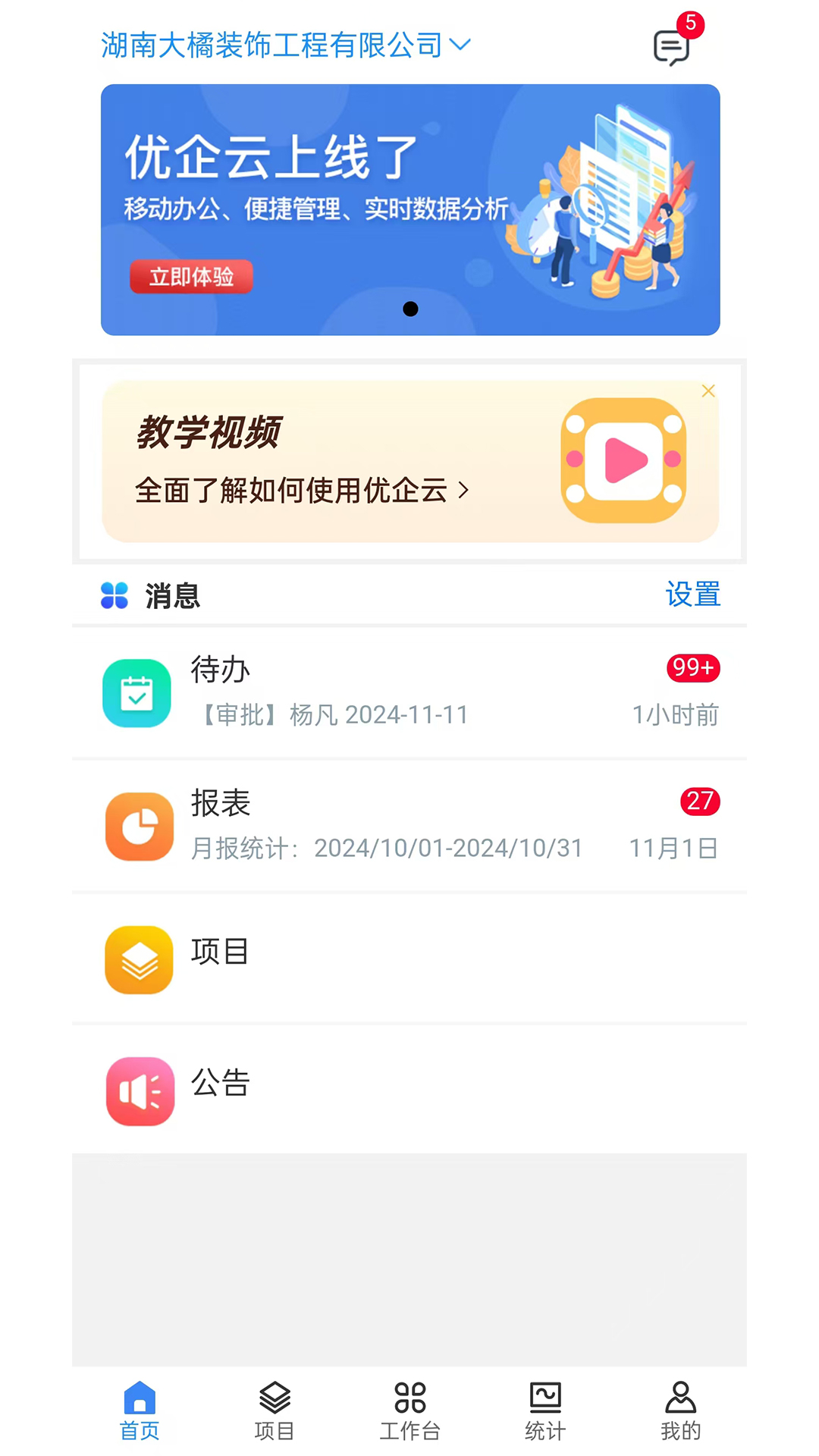This screenshot has height=1456, width=819.
Task: Open the 报表 reports icon
Action: coord(139,827)
